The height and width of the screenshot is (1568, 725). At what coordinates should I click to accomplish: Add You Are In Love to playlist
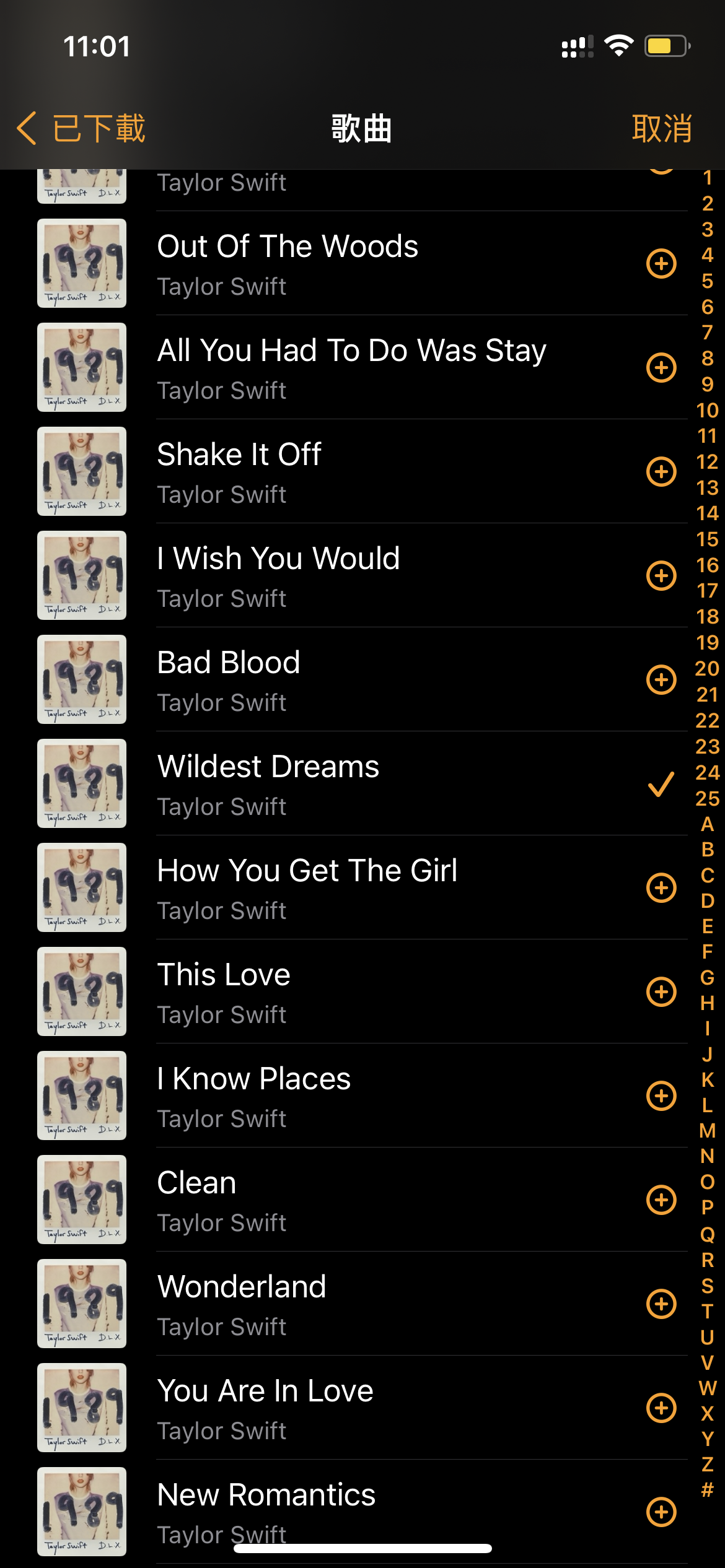point(661,1408)
